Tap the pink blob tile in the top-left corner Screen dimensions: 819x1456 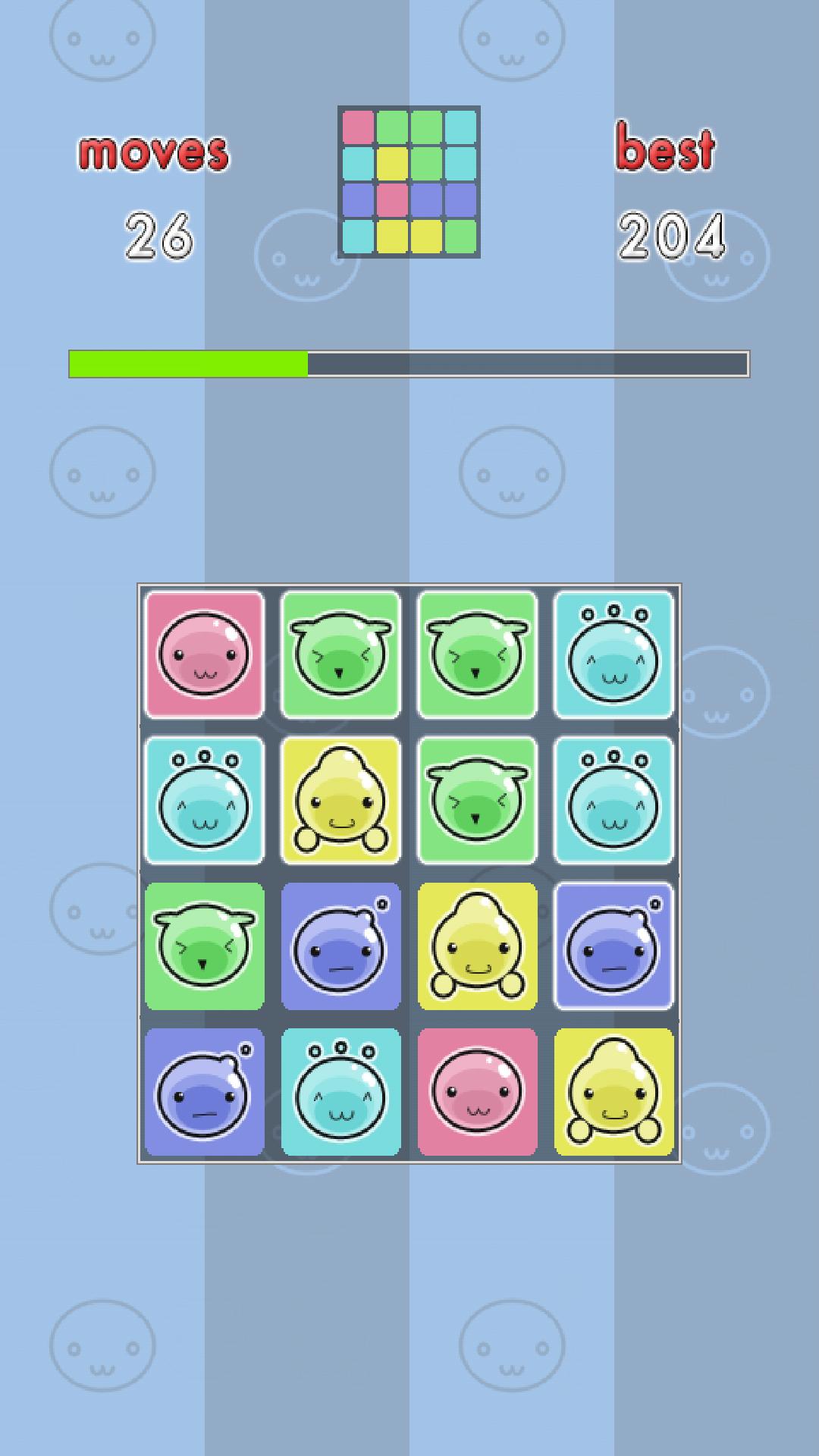(x=204, y=654)
